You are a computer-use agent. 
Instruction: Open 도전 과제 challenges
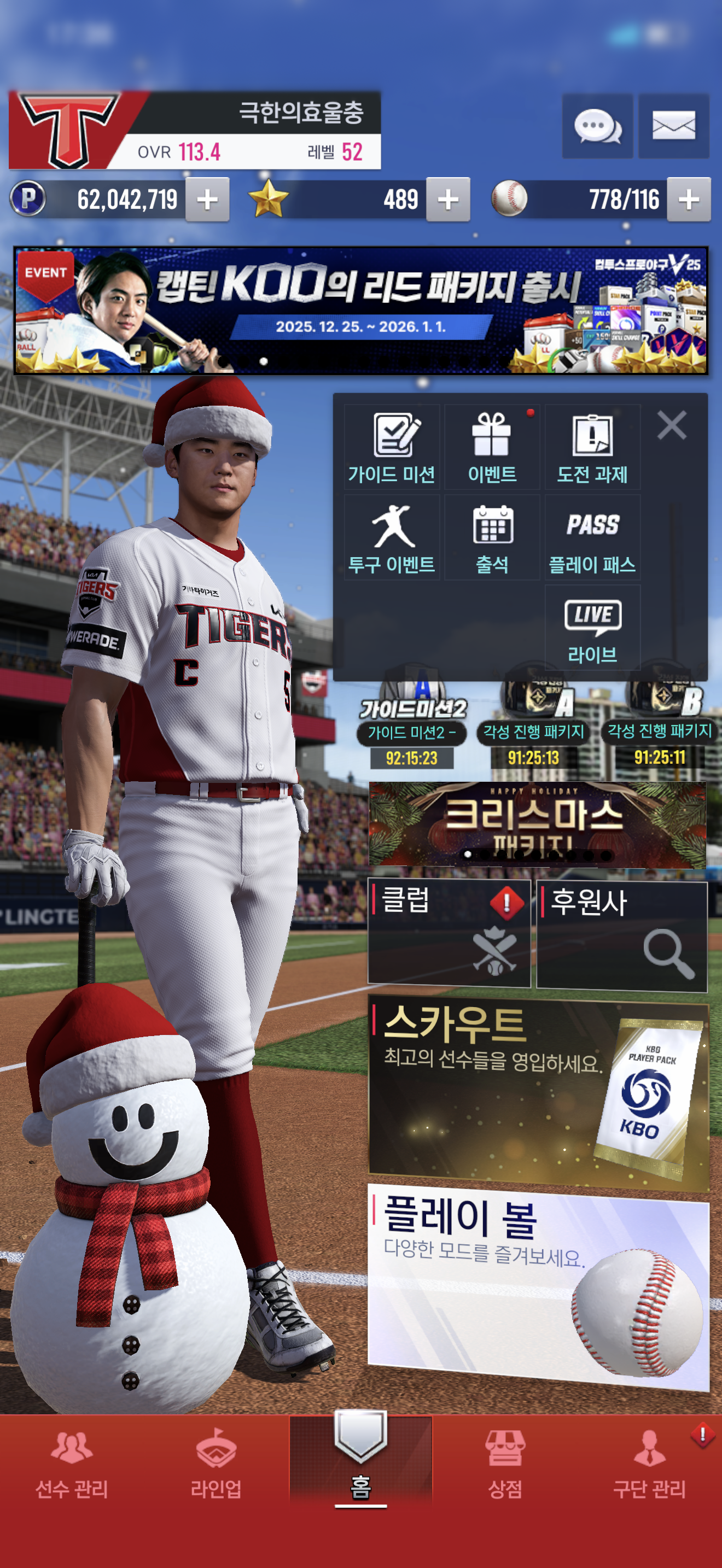point(592,447)
